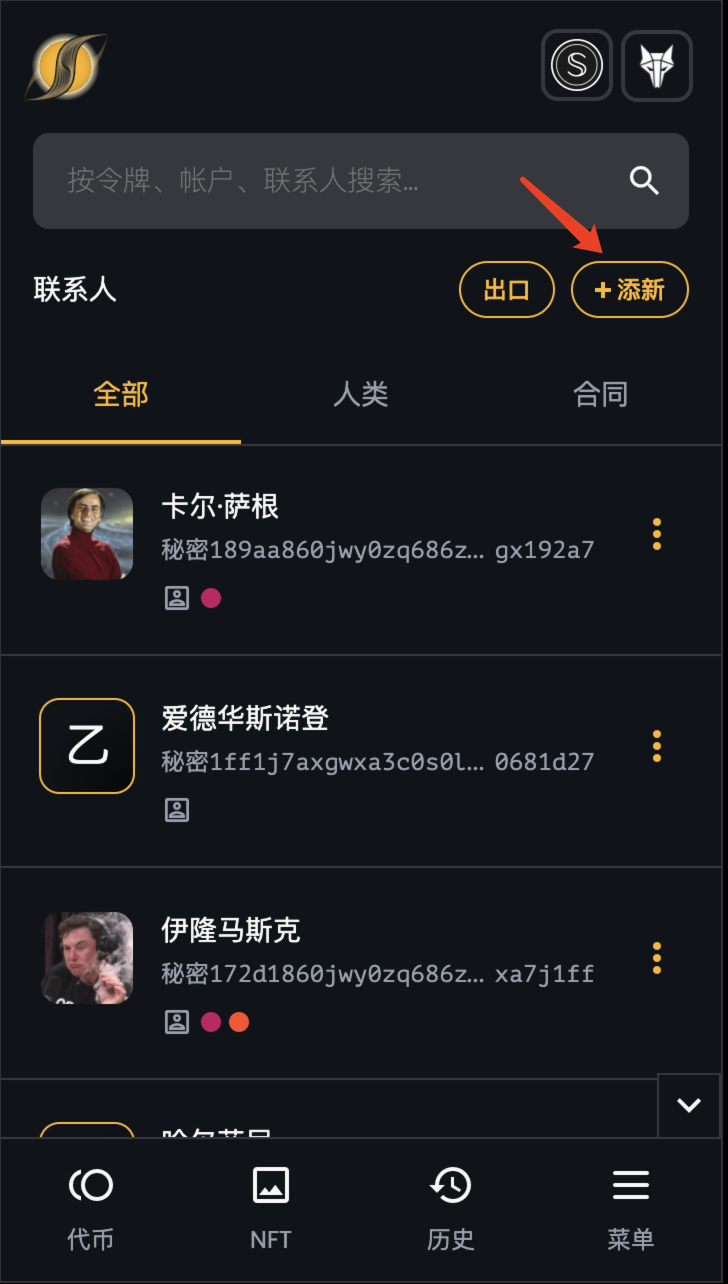Tap the down chevron button
The height and width of the screenshot is (1284, 728).
pyautogui.click(x=689, y=1105)
